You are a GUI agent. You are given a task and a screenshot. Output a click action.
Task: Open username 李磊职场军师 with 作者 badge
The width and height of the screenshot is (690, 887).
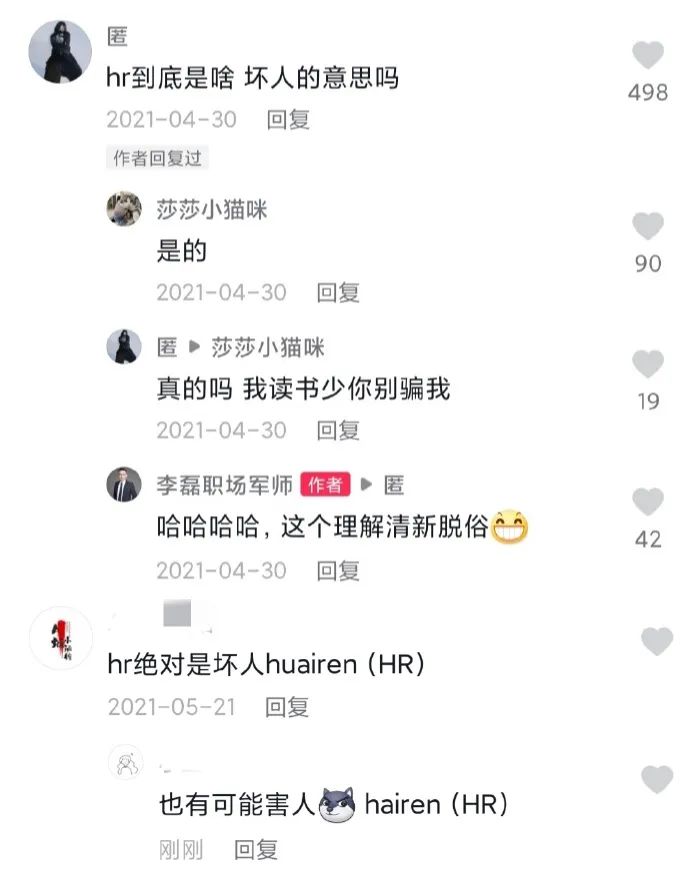(224, 485)
